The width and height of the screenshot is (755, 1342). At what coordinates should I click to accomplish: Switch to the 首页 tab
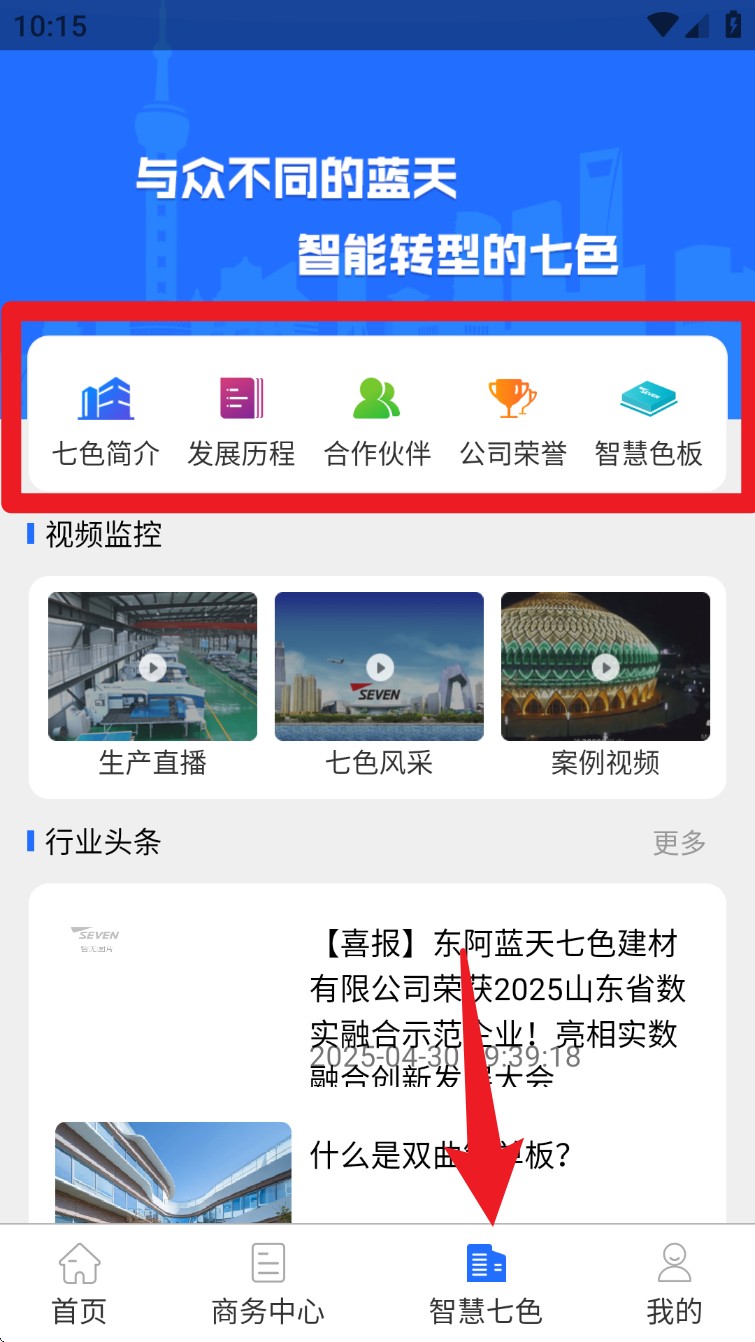[79, 1284]
